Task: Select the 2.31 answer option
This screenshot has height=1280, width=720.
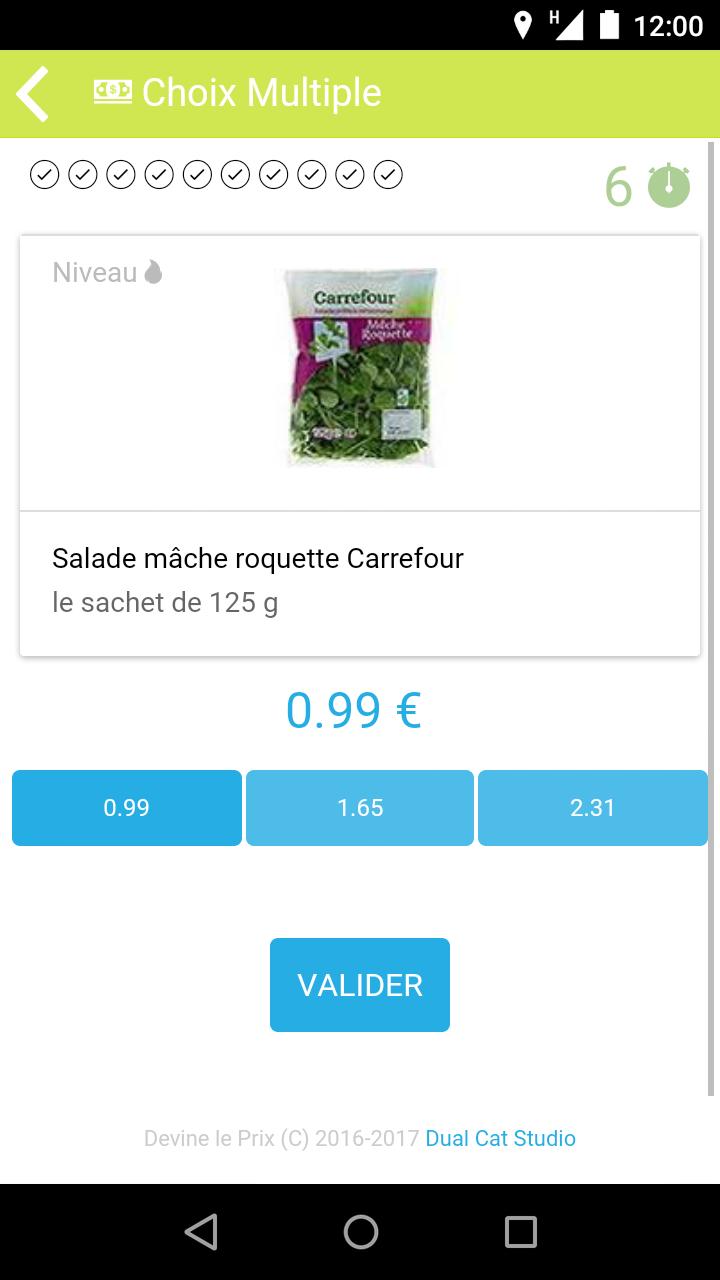Action: coord(593,807)
